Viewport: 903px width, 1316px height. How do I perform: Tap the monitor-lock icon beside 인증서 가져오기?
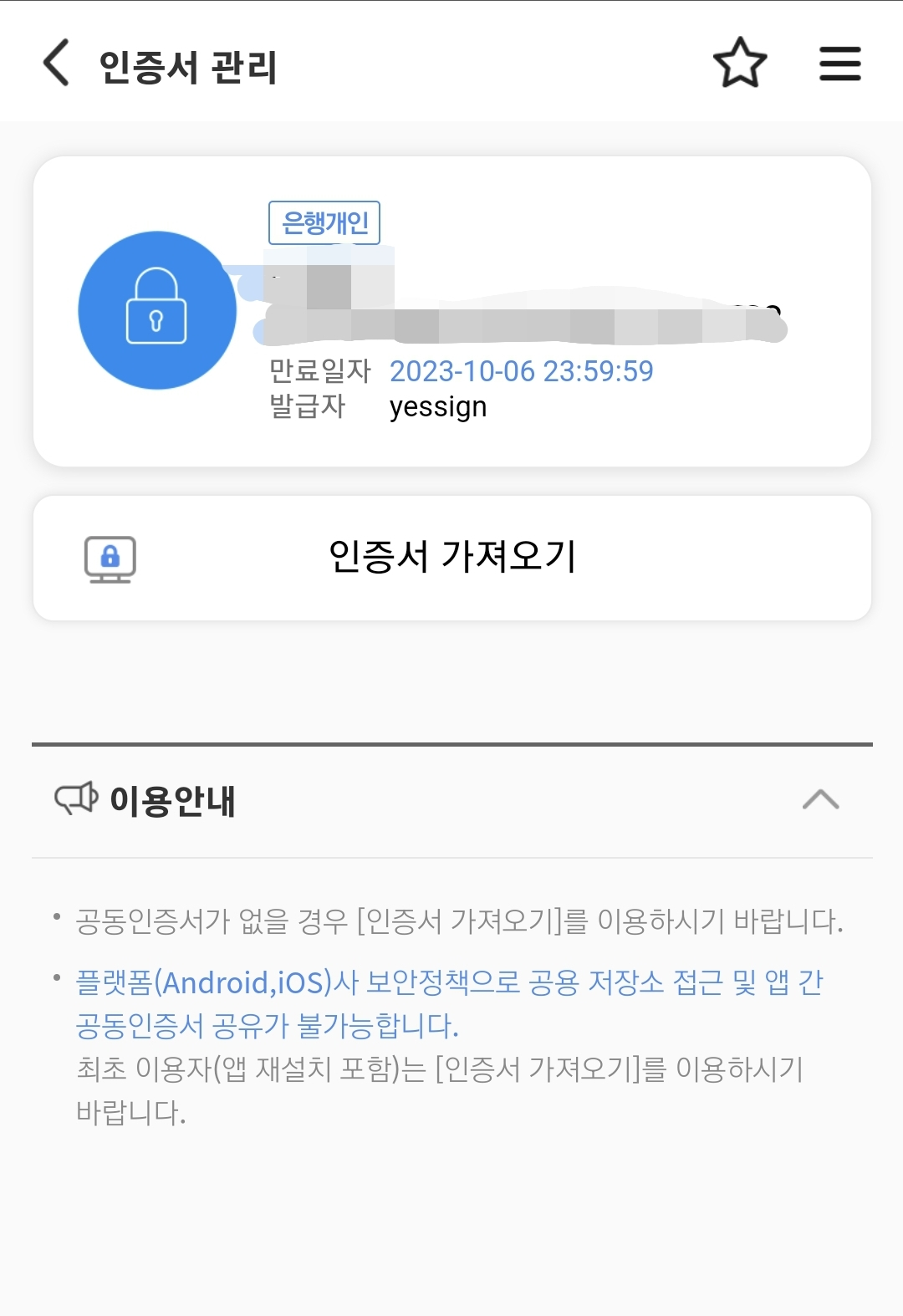click(108, 558)
